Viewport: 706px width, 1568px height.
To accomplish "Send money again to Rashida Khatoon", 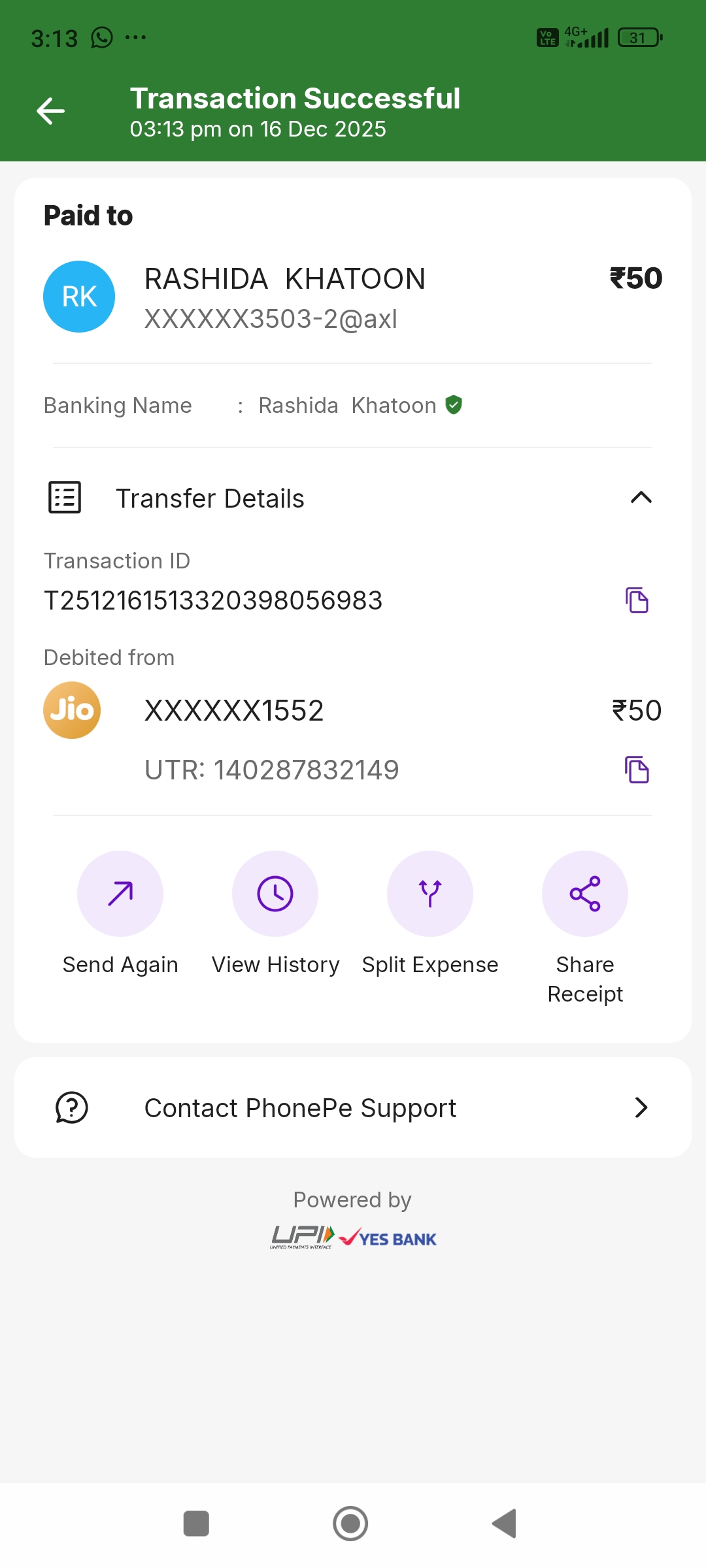I will coord(120,894).
